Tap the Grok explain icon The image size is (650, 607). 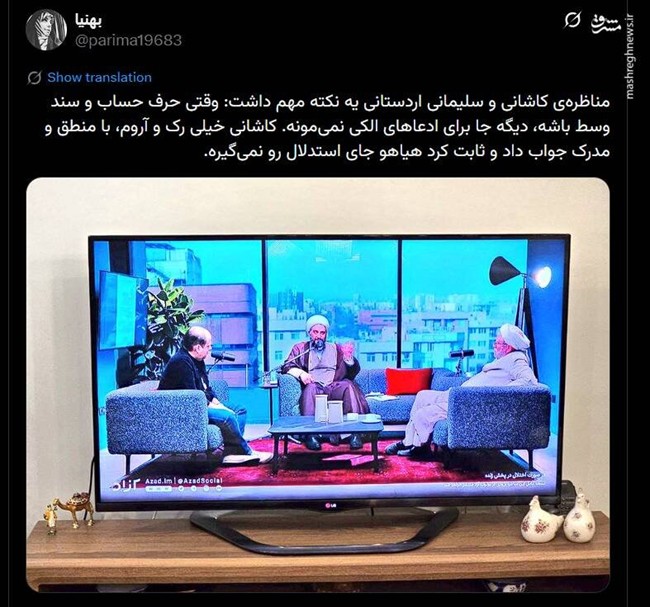coord(573,19)
